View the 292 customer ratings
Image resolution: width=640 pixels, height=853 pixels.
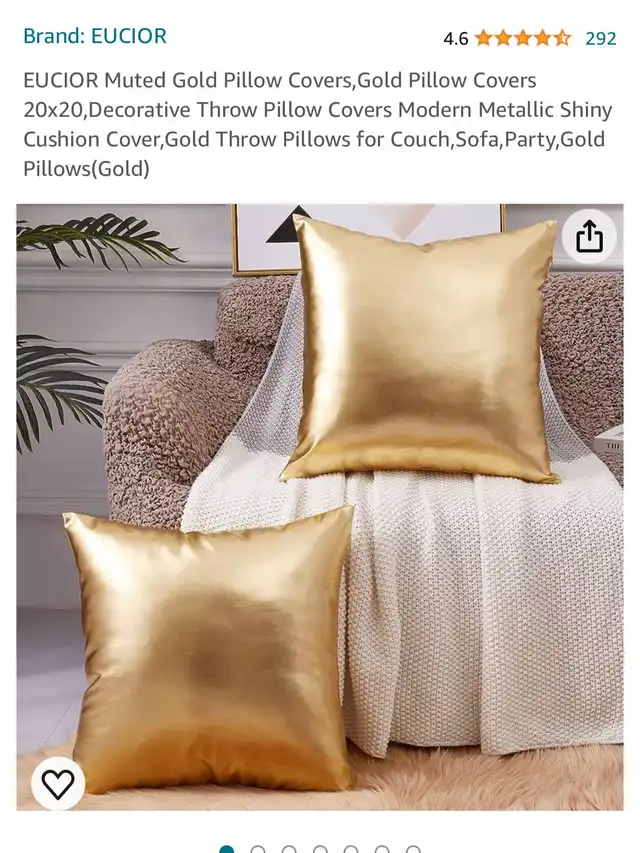600,38
